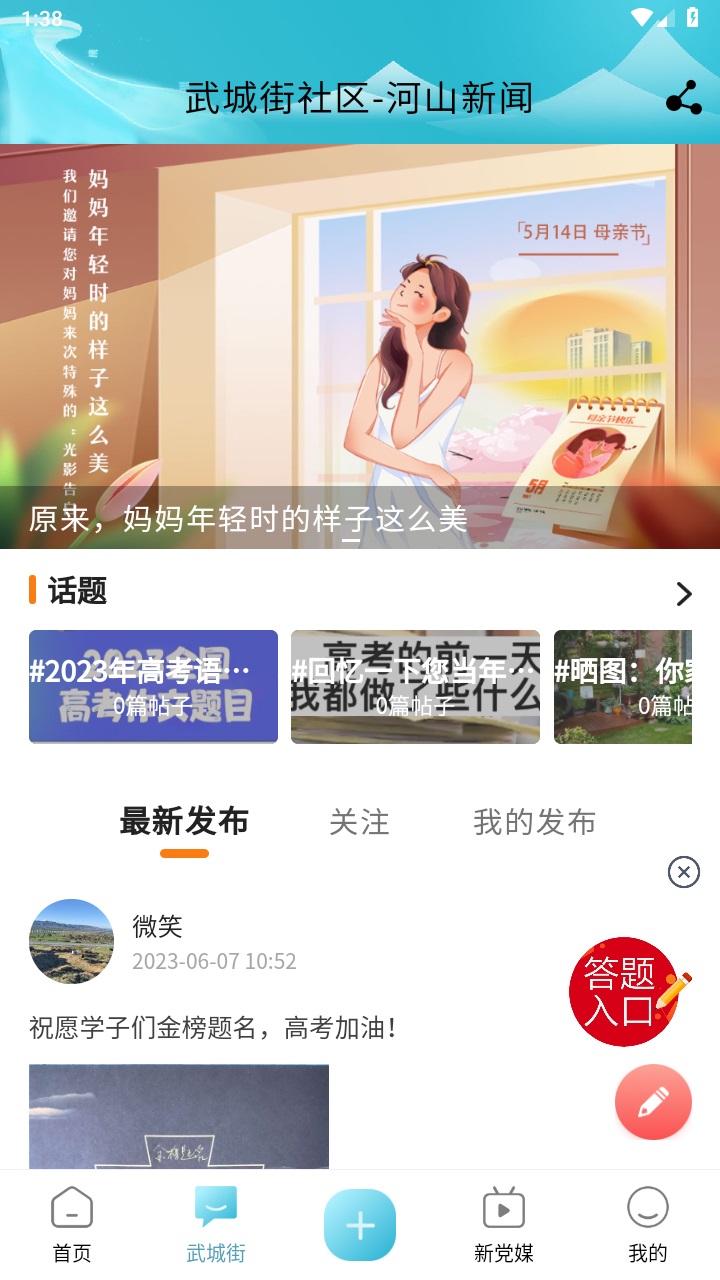Switch to the 关注 tab
Viewport: 720px width, 1280px height.
click(359, 822)
